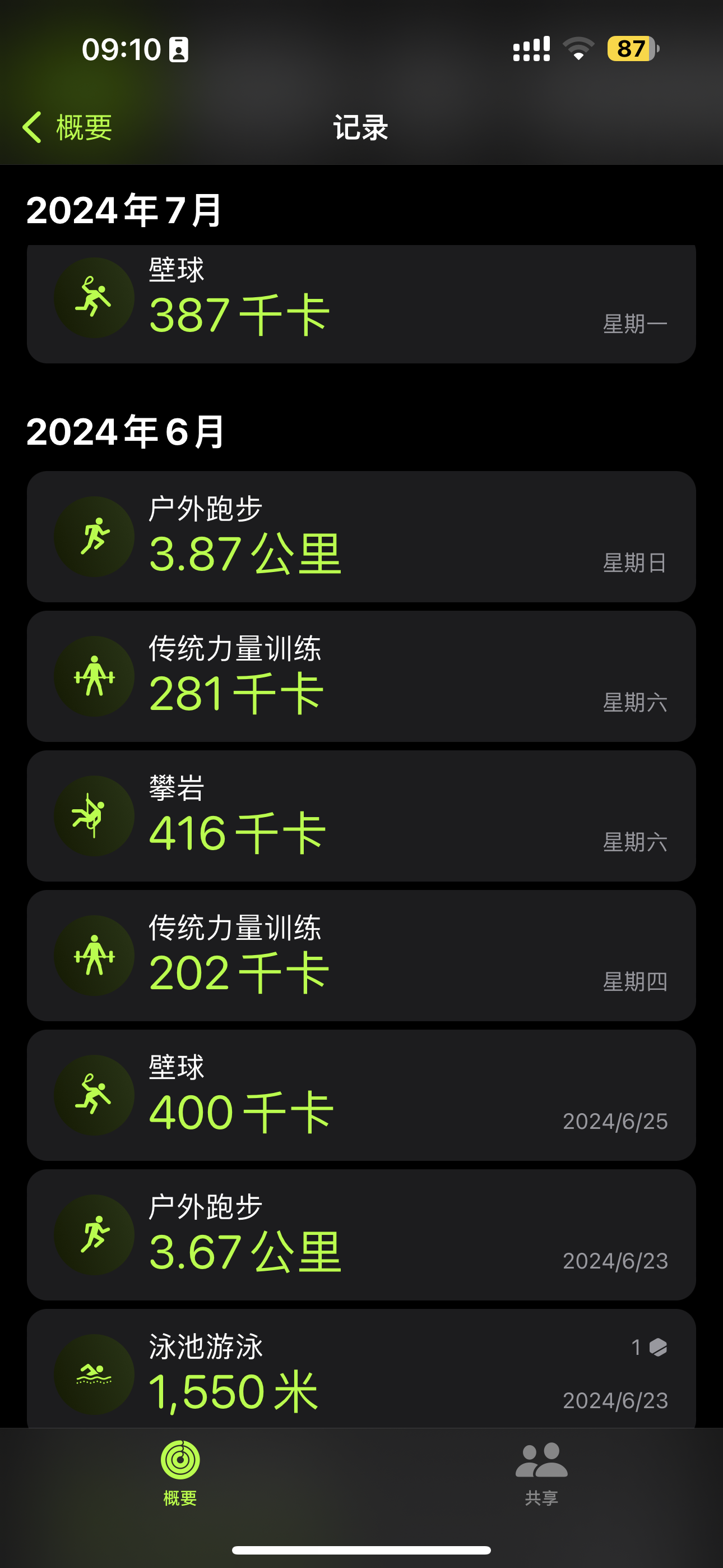The width and height of the screenshot is (723, 1568).
Task: Select the 202 千卡 传统力量训练 record
Action: click(x=361, y=955)
